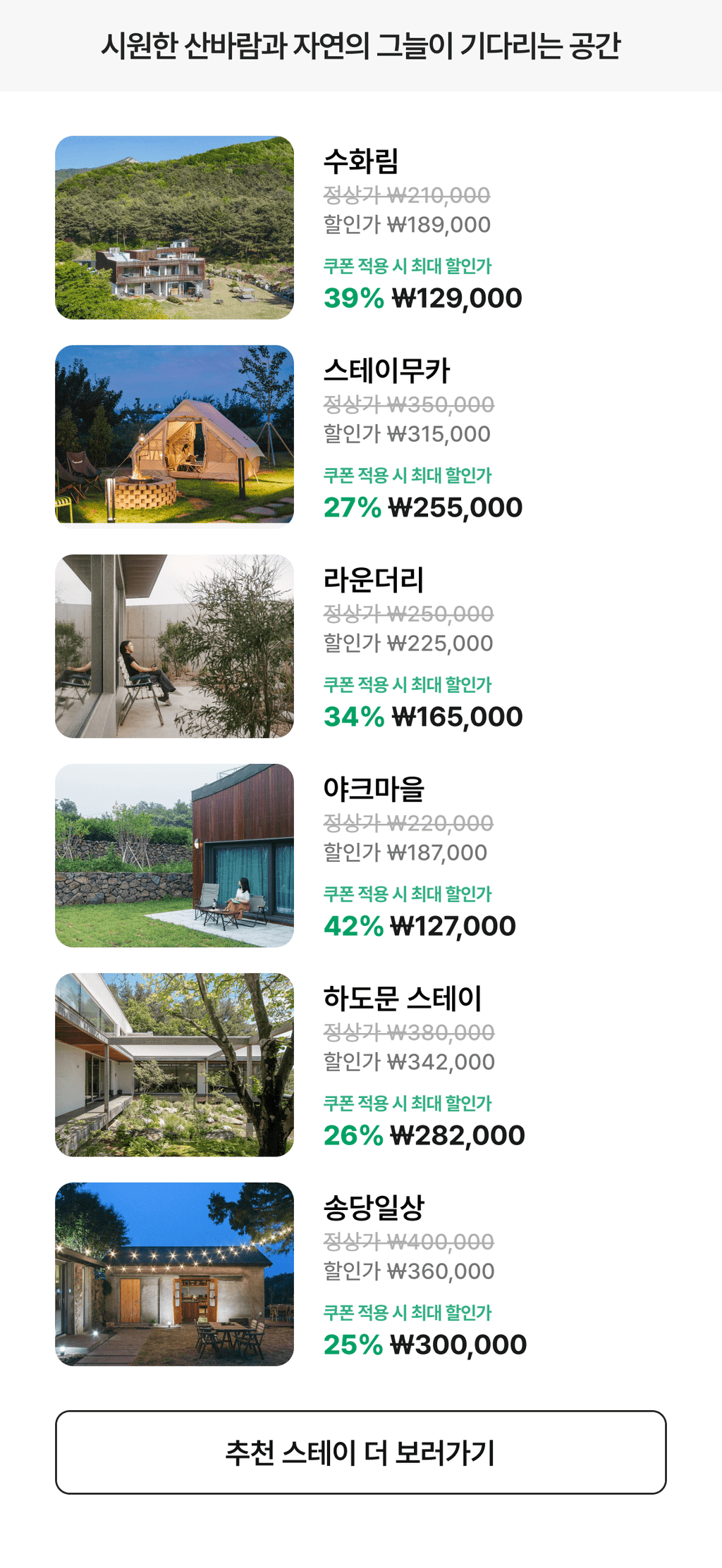Tap the 추천 스테이 더 보러가기 button
This screenshot has width=722, height=1568.
point(360,1452)
